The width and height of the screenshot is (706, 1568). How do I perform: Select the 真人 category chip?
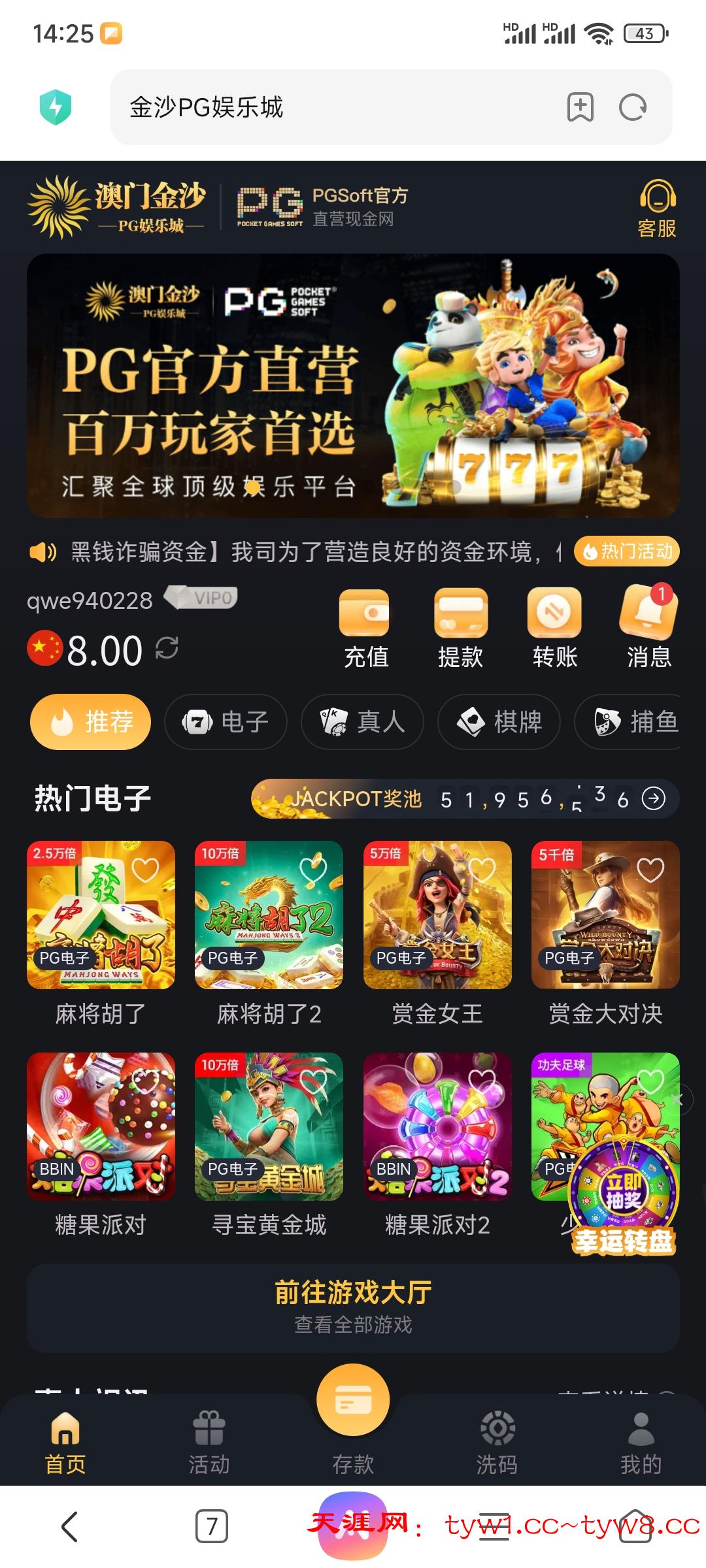click(x=362, y=722)
